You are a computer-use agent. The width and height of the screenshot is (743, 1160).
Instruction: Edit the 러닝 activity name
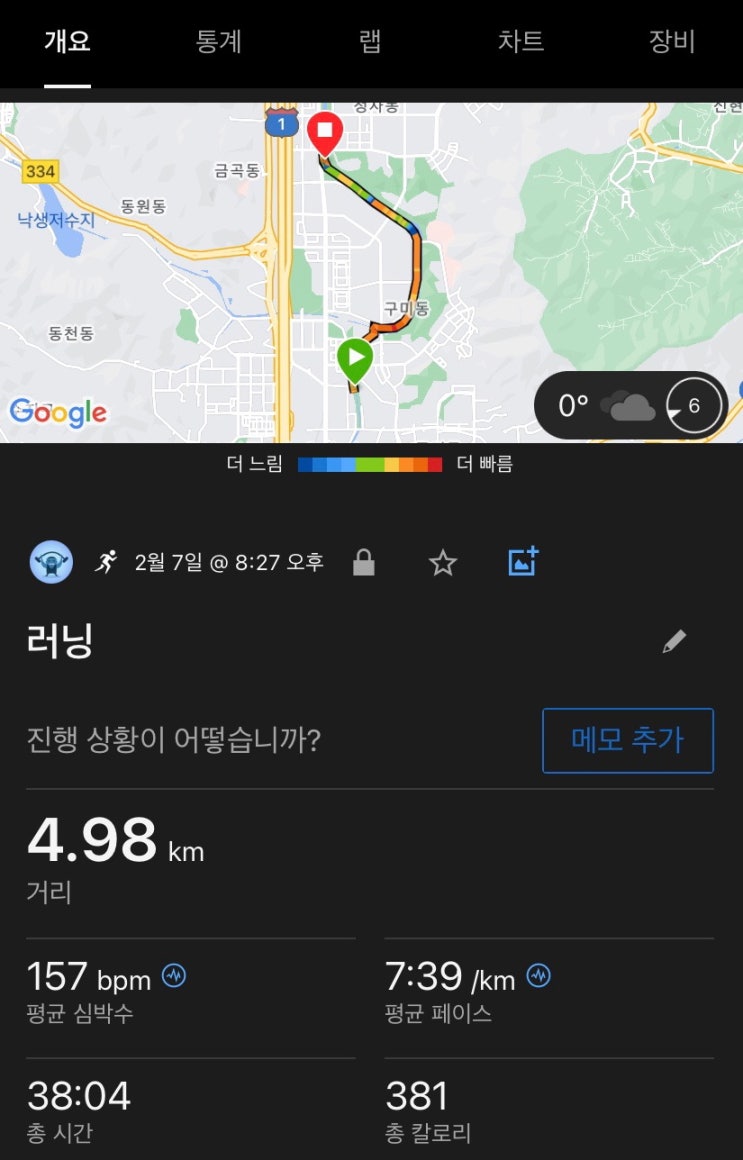click(674, 642)
